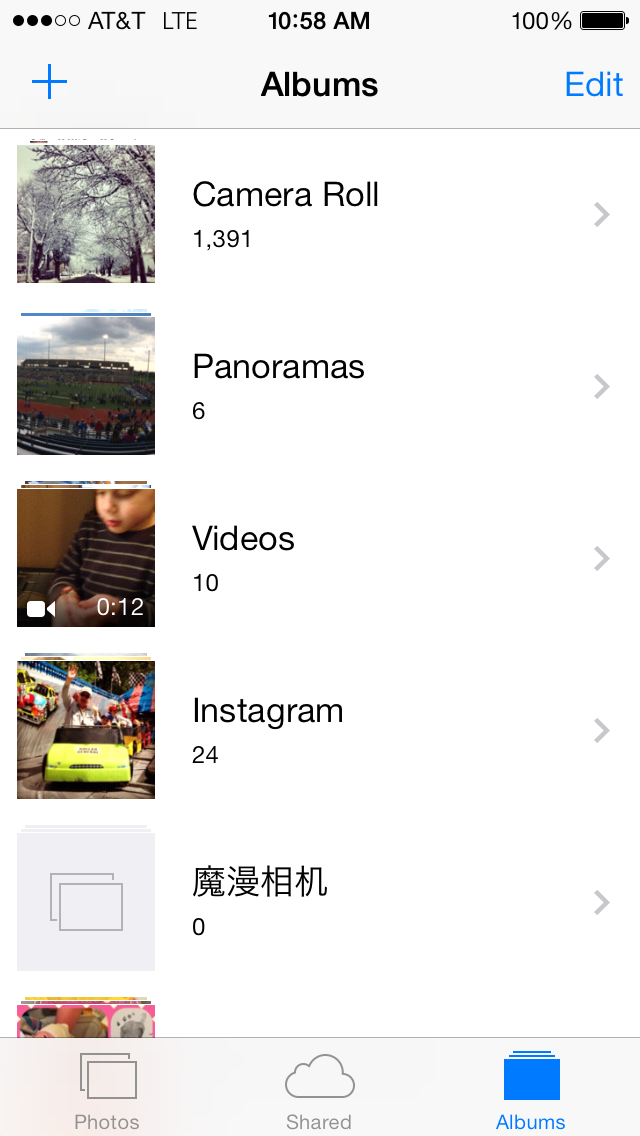The image size is (640, 1136).
Task: Tap Edit to manage albums
Action: 593,84
